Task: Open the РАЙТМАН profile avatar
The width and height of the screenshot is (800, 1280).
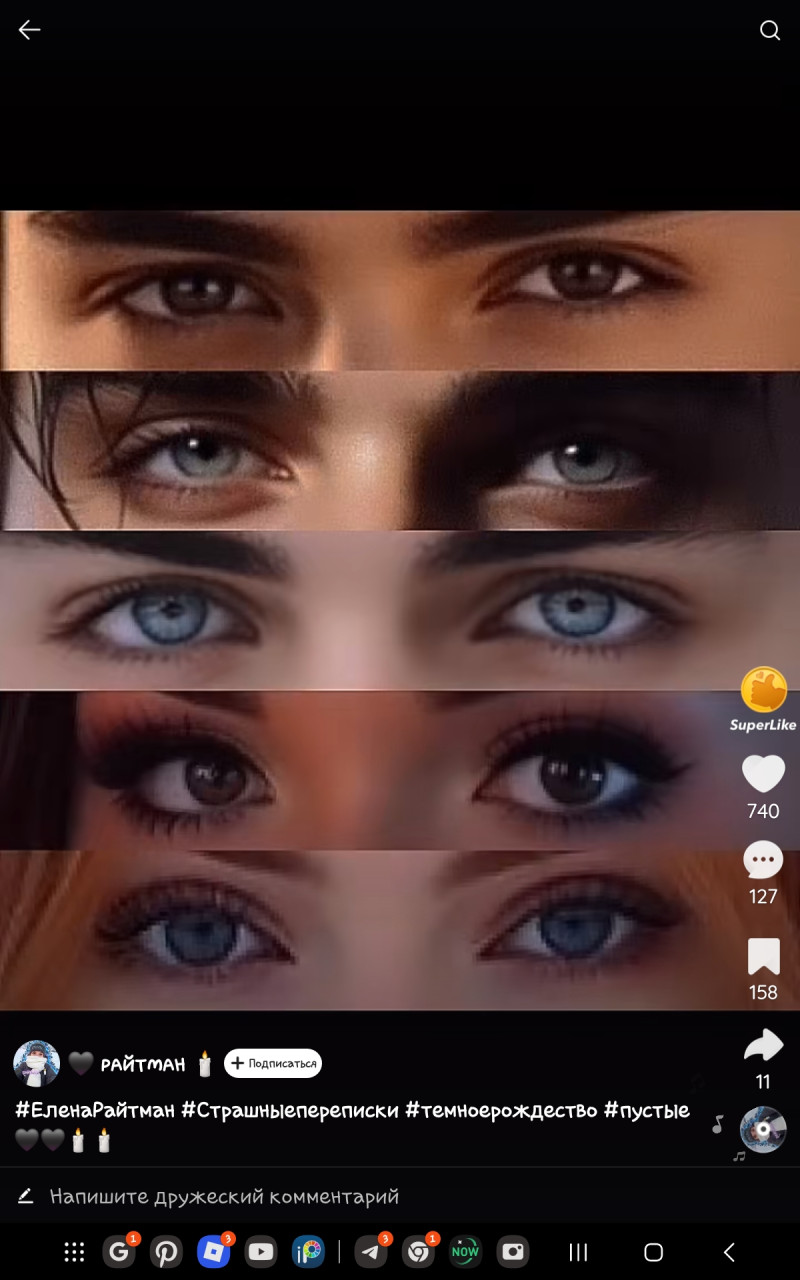Action: point(36,1063)
